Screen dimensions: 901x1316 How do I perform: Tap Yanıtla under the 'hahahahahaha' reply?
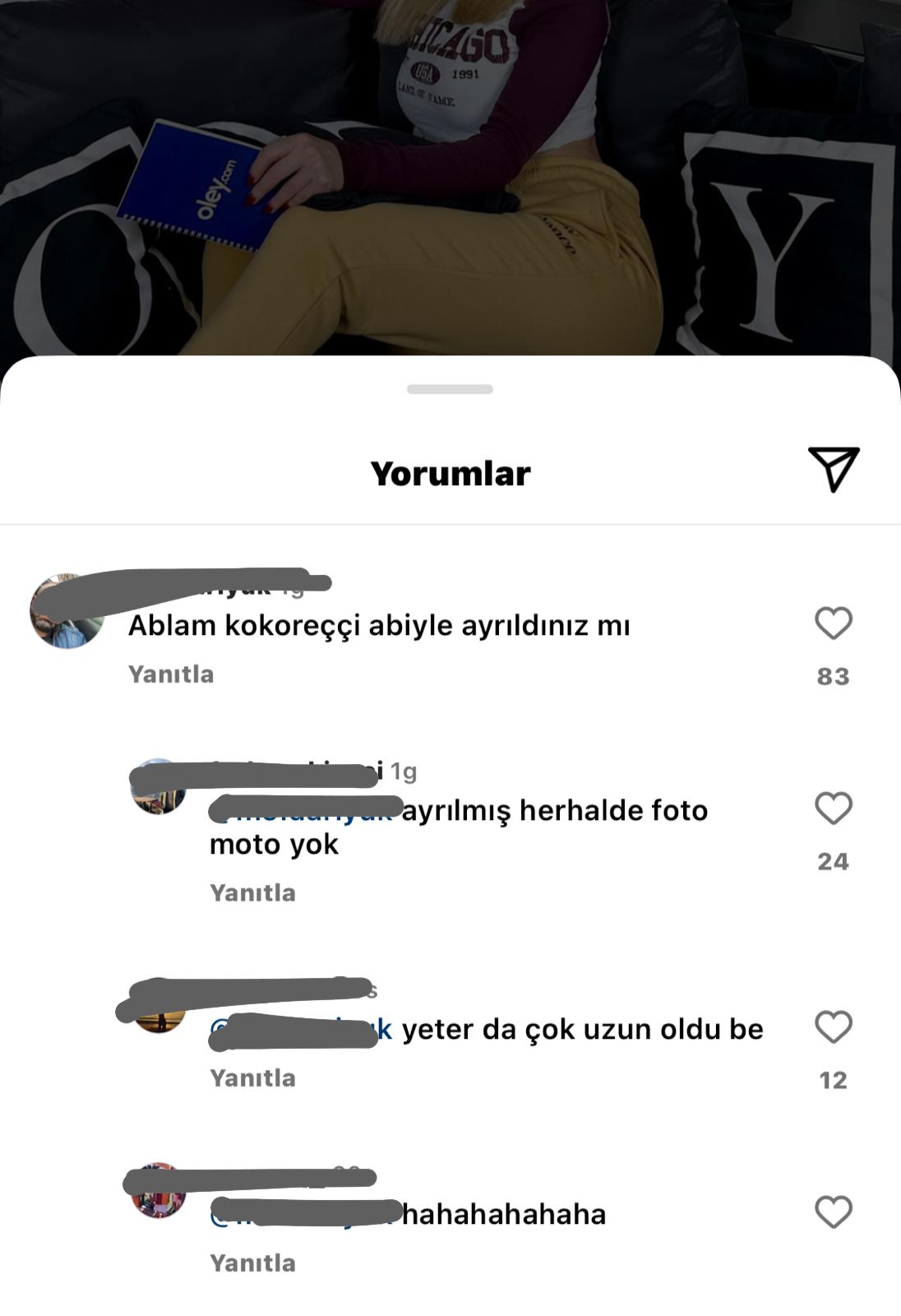pyautogui.click(x=252, y=1263)
